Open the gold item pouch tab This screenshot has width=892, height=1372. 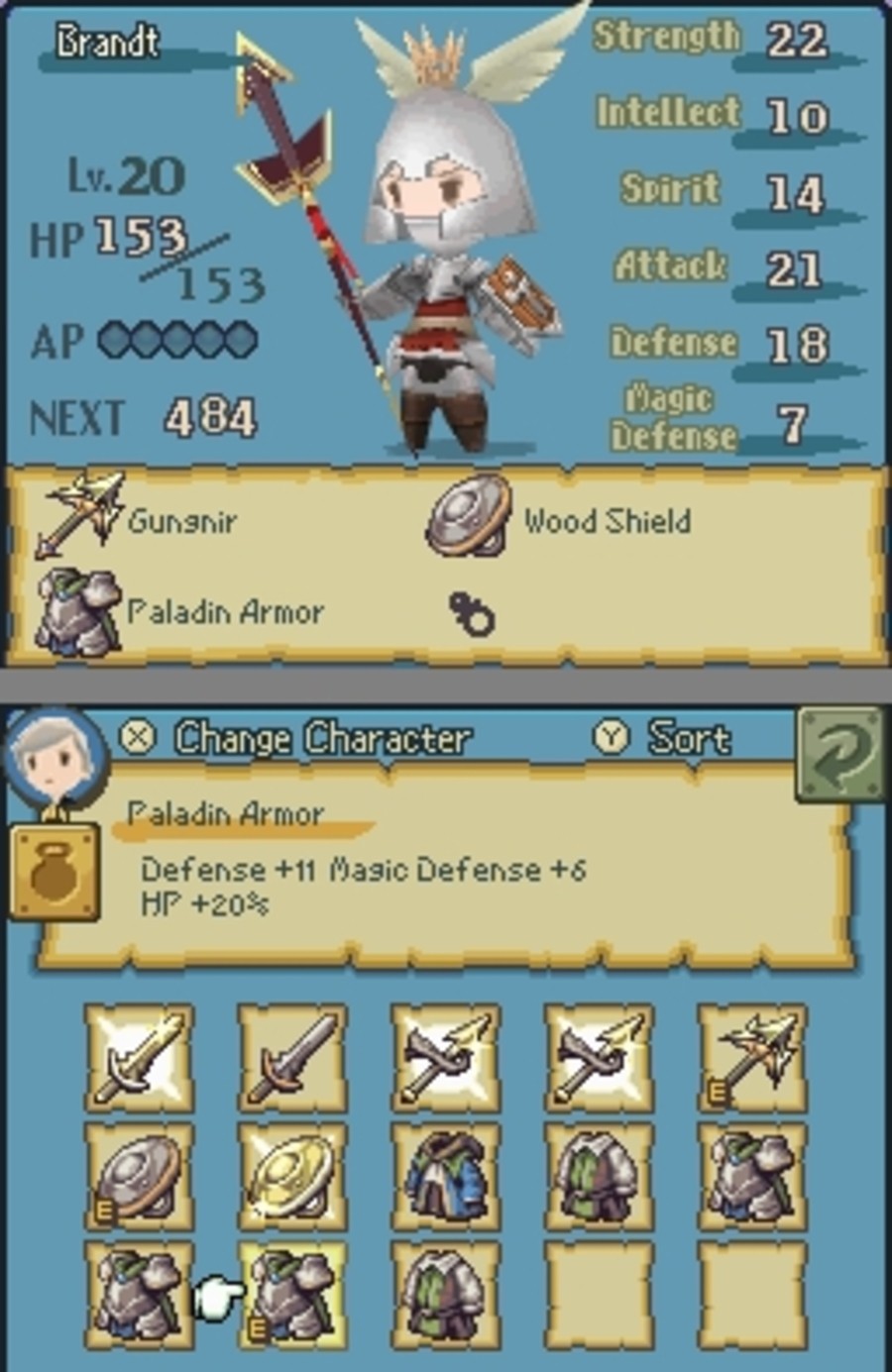pos(56,872)
